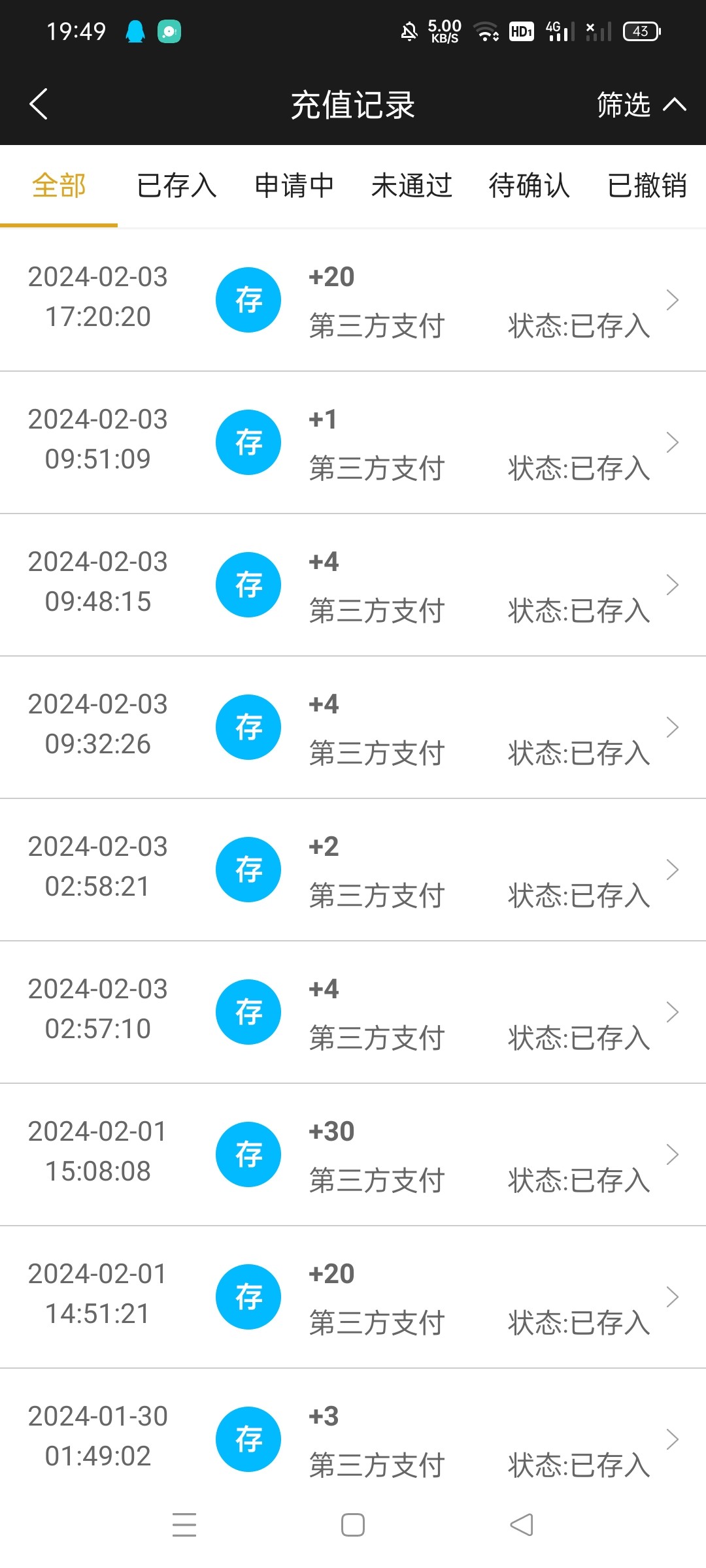Switch to the 申请中 tab
This screenshot has height=1568, width=706.
point(294,186)
